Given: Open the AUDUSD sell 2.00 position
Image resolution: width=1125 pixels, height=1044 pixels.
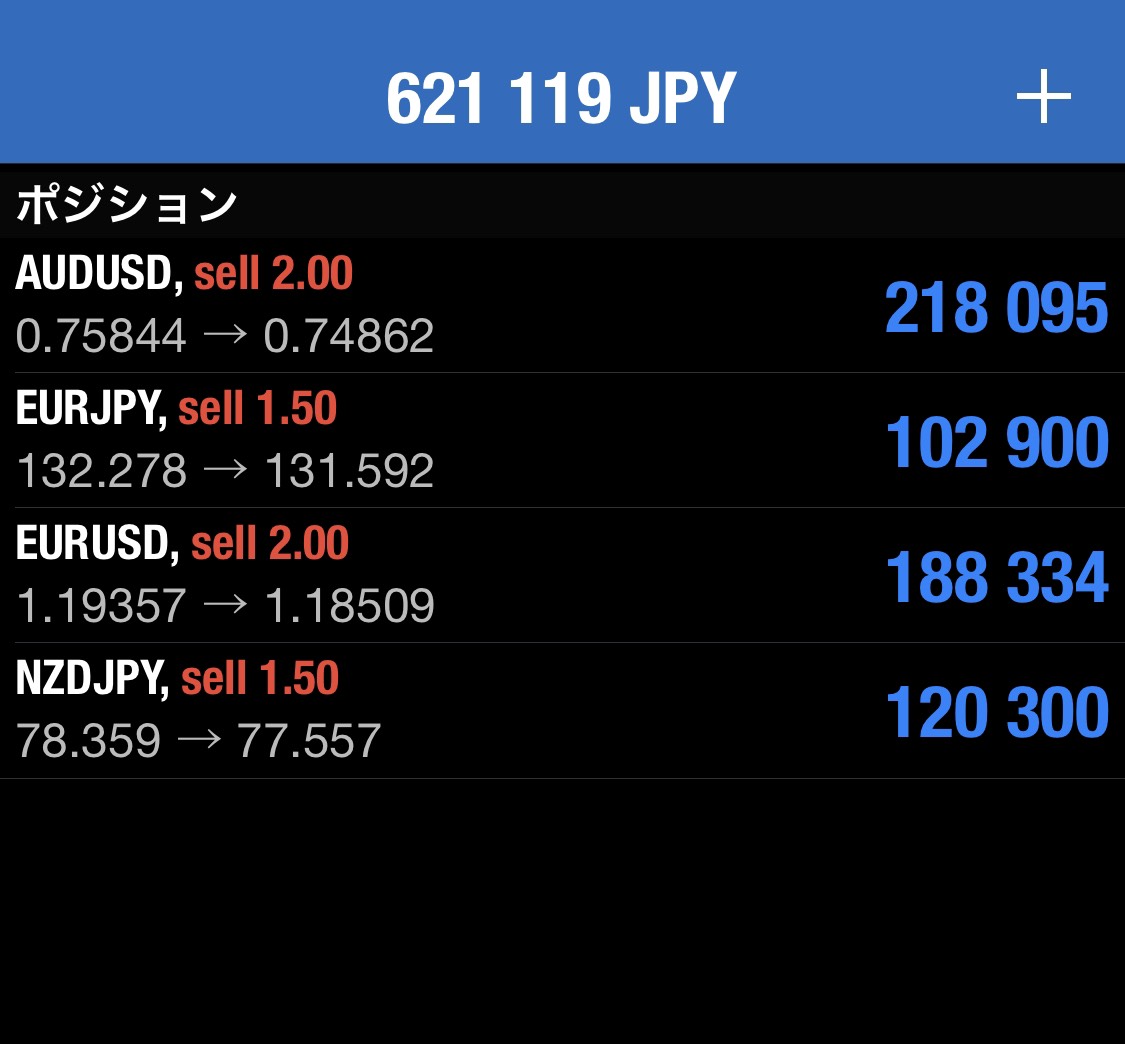Looking at the screenshot, I should (x=562, y=305).
